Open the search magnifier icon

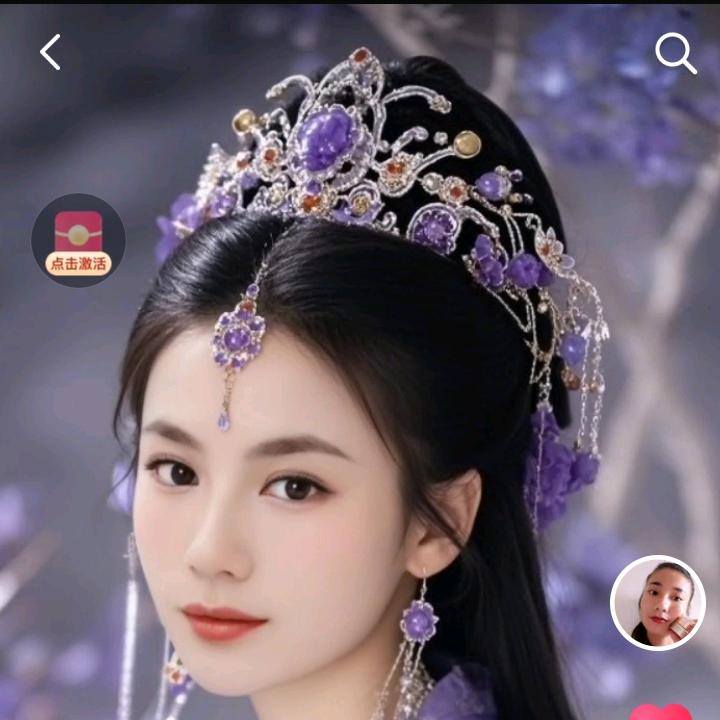click(x=675, y=53)
